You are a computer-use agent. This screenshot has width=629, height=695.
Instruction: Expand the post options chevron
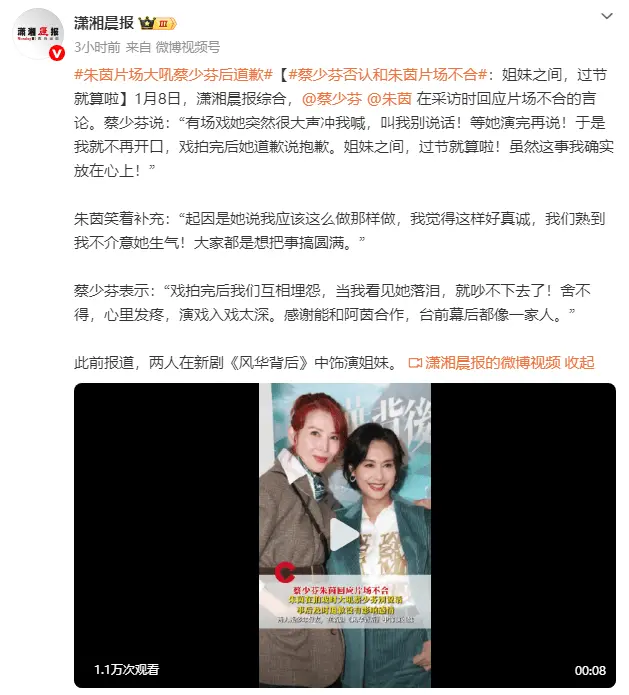click(607, 19)
